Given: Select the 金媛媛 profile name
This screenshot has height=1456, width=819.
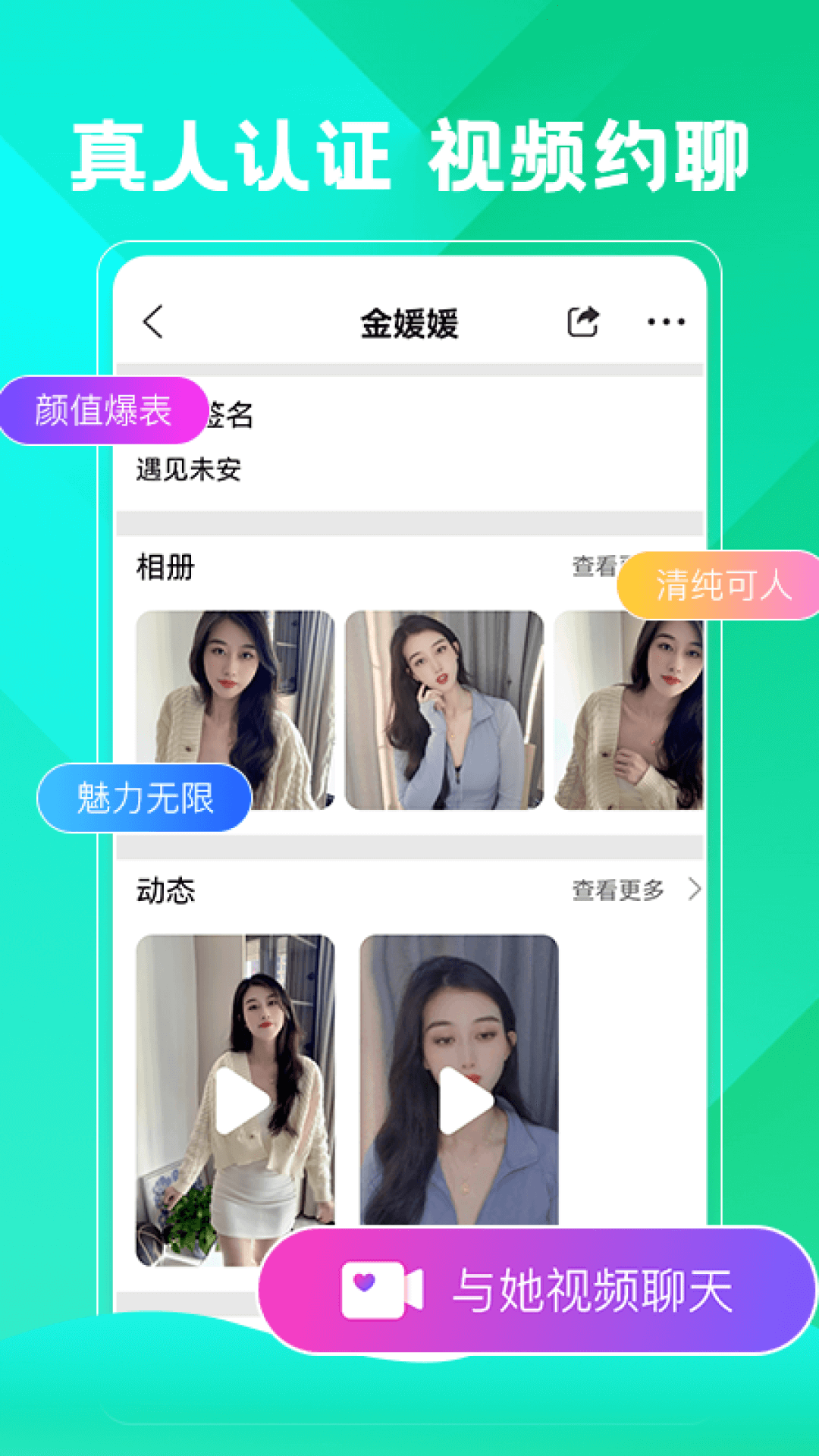Looking at the screenshot, I should click(x=409, y=322).
